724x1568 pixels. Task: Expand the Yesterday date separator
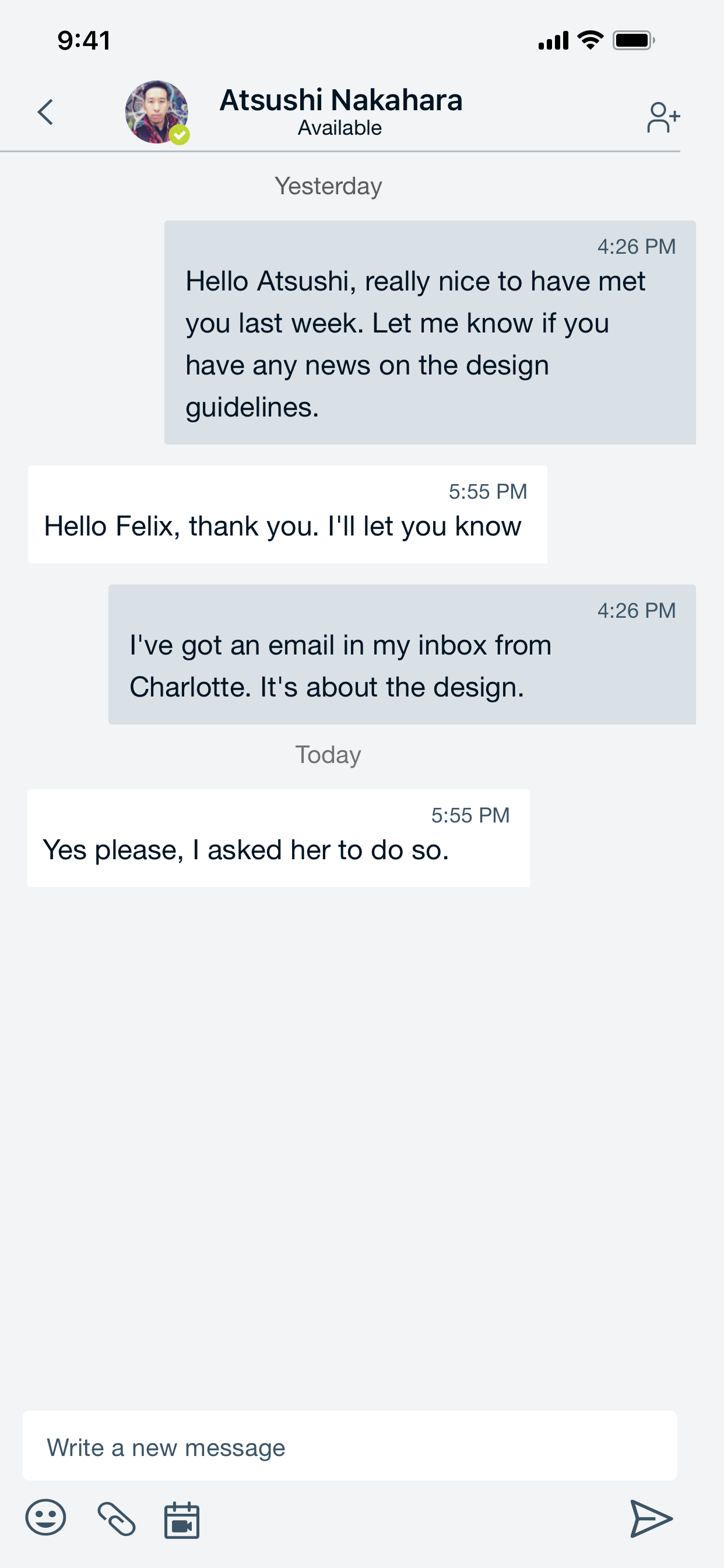tap(329, 185)
